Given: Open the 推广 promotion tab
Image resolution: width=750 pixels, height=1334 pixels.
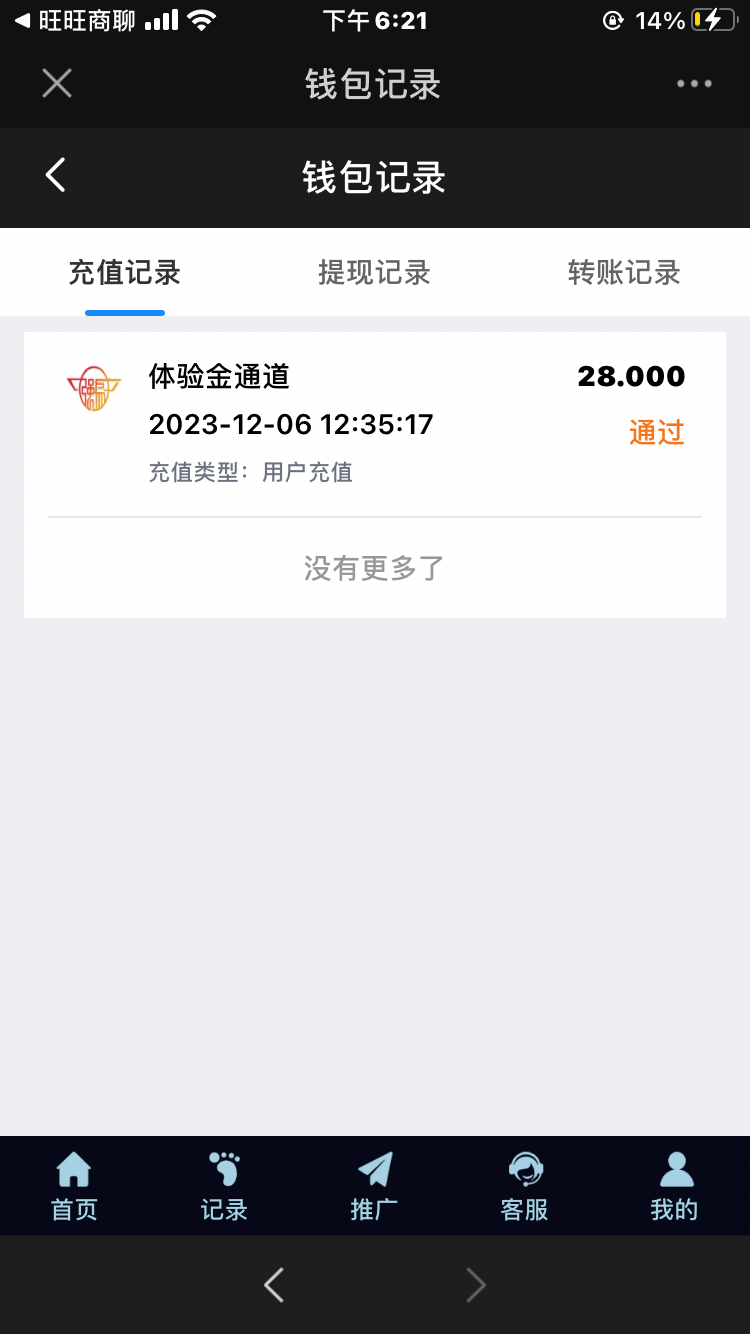Looking at the screenshot, I should 375,1187.
